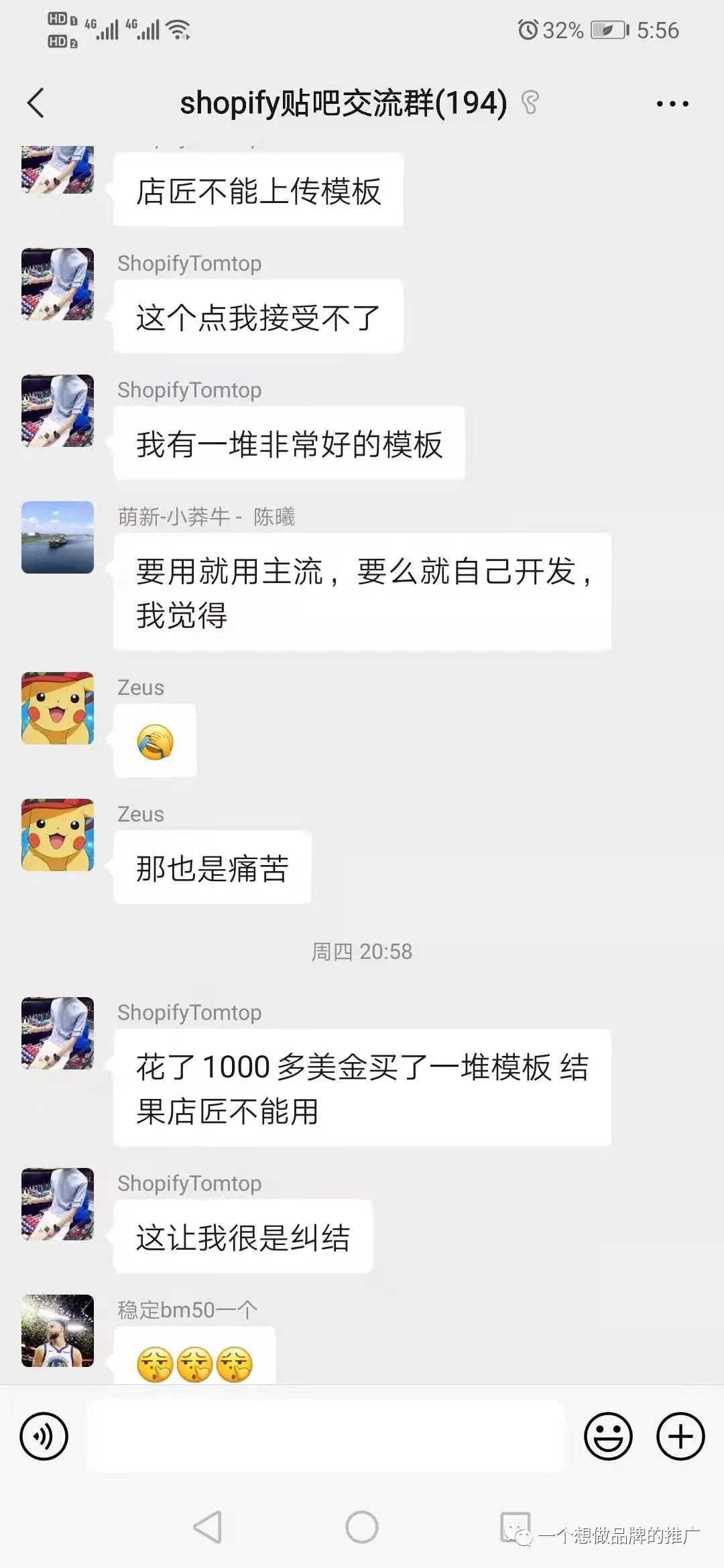
Task: Tap the system back triangle
Action: [x=208, y=1527]
